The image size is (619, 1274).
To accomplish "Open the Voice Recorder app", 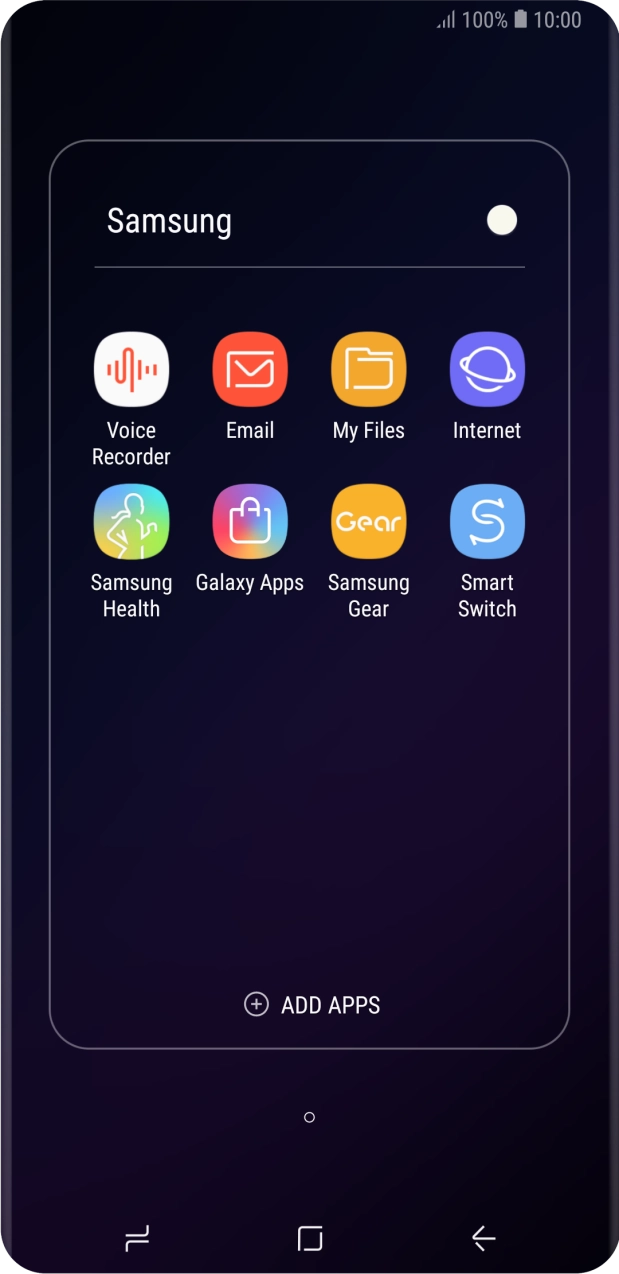I will tap(131, 370).
